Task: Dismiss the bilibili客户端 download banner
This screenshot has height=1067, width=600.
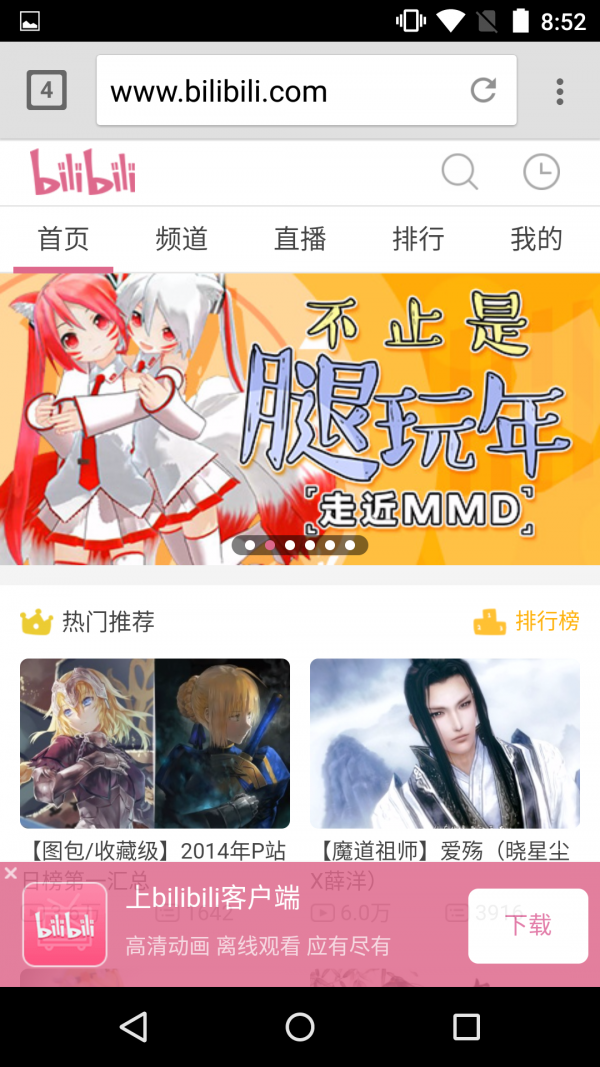Action: click(x=10, y=873)
